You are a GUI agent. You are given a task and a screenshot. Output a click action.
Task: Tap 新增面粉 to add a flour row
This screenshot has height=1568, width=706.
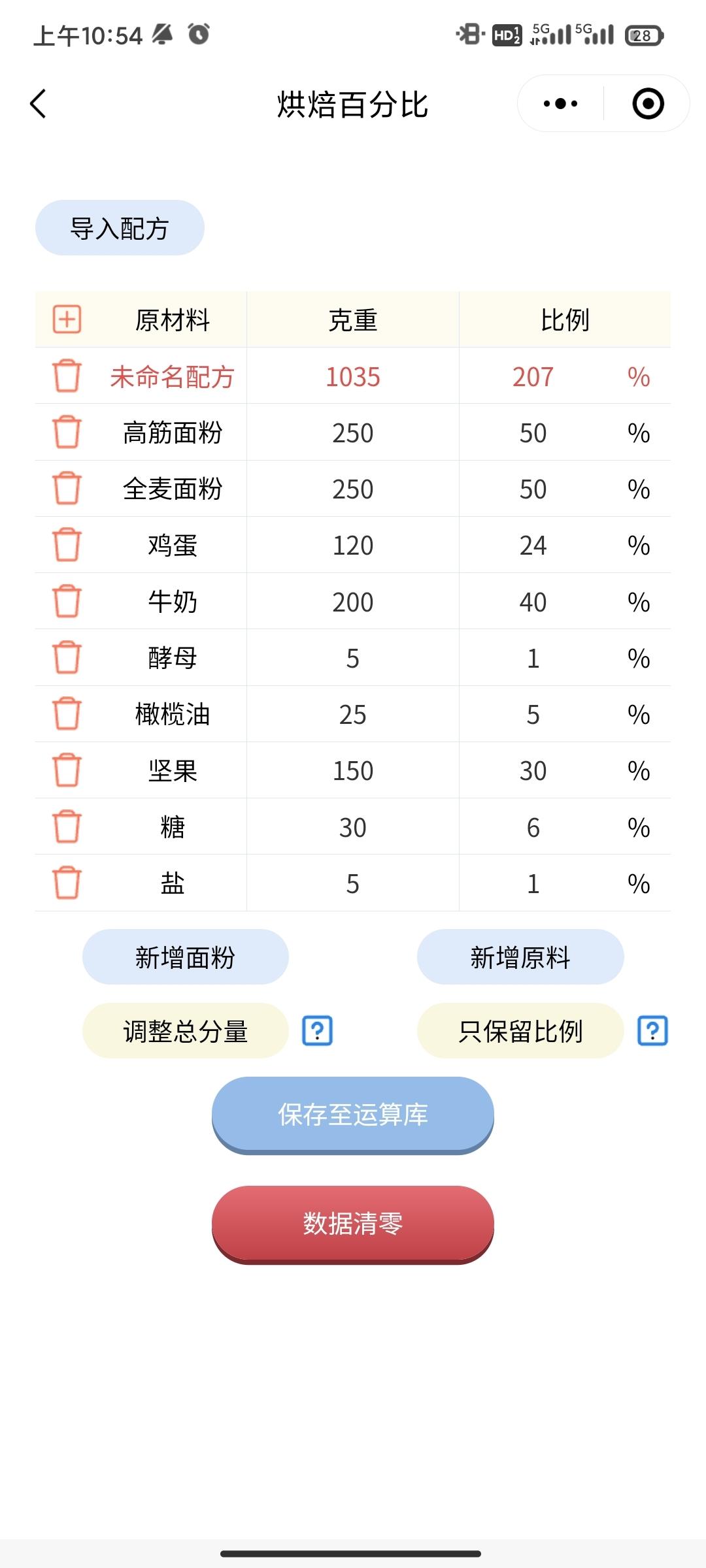click(x=186, y=957)
